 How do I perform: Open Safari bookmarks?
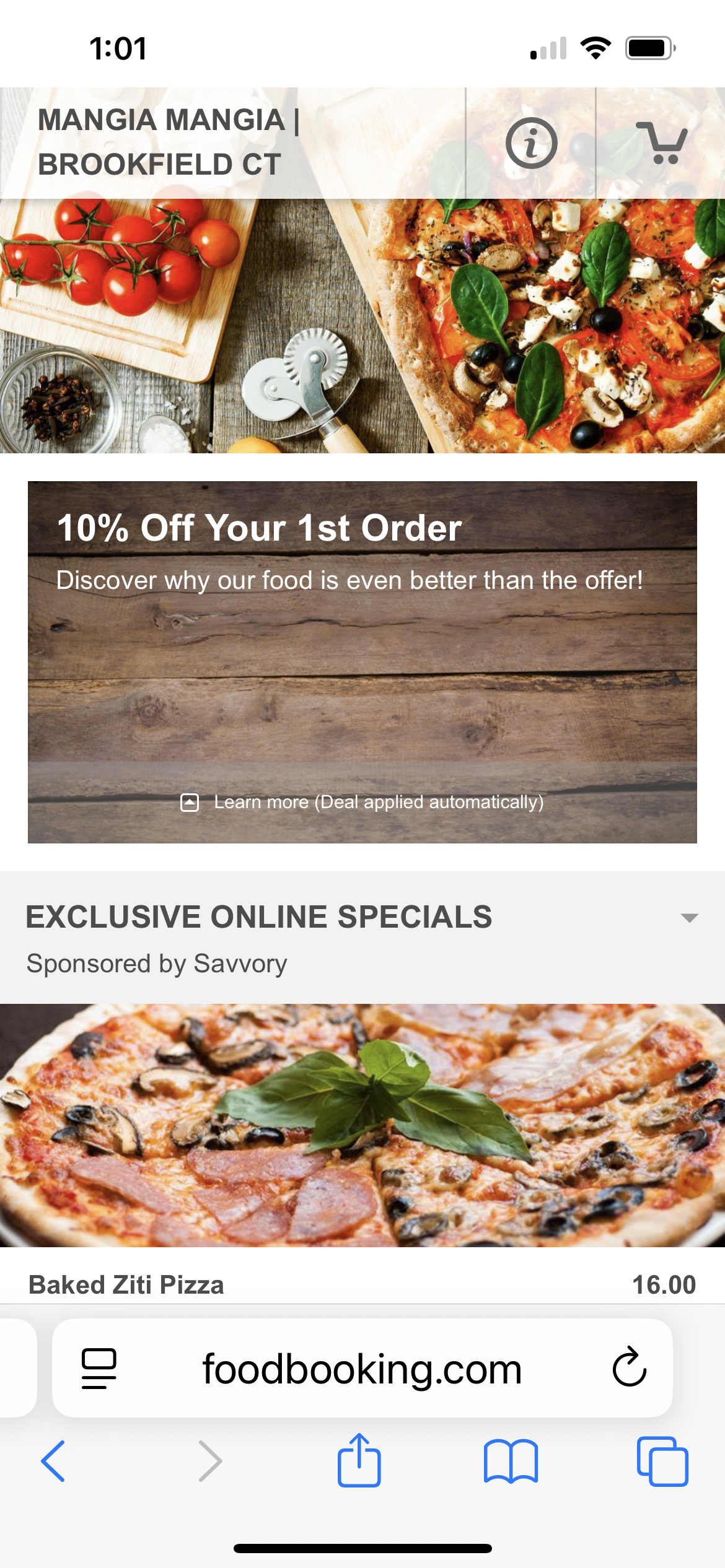point(511,1461)
